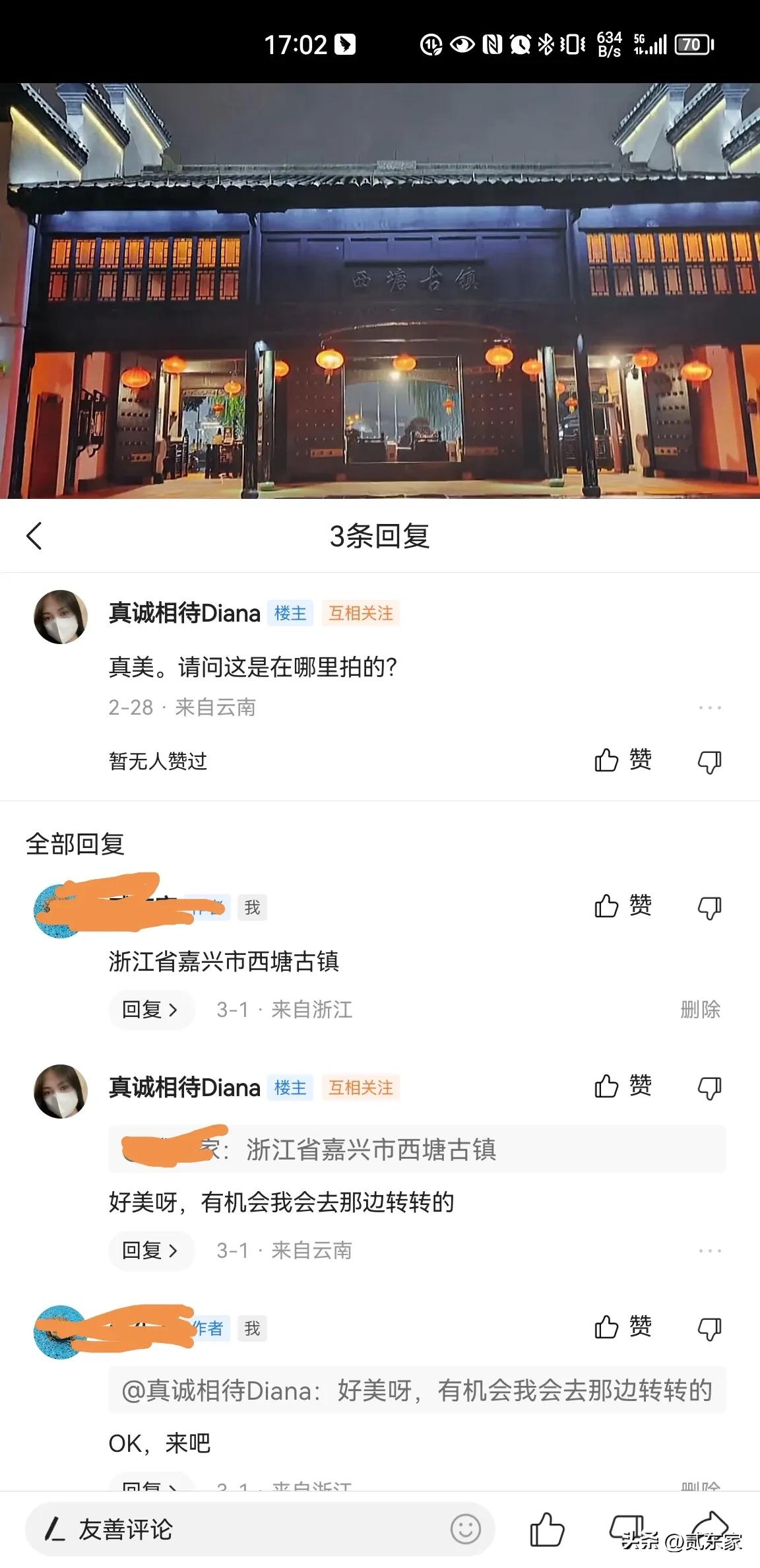Tap the 回复 button under Diana's 好美呀 reply
This screenshot has height=1568, width=760.
click(151, 1250)
